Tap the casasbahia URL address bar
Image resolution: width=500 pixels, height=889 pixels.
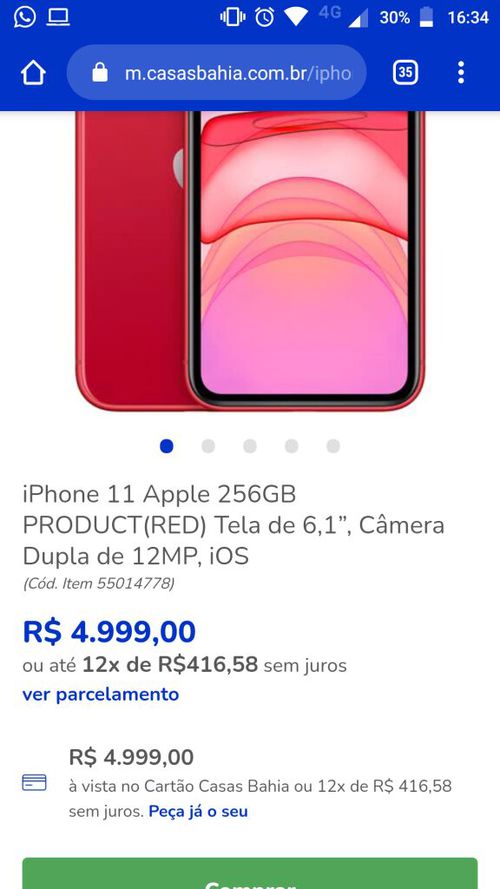click(x=217, y=73)
